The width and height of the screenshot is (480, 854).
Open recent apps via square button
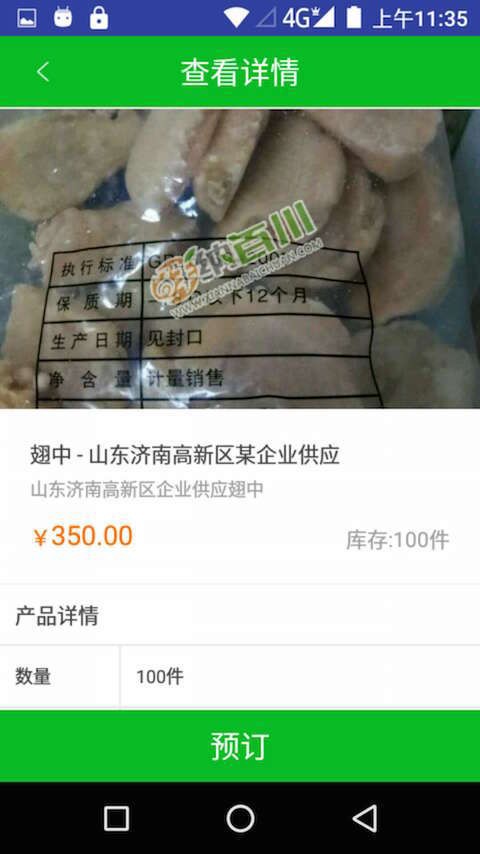(x=116, y=819)
